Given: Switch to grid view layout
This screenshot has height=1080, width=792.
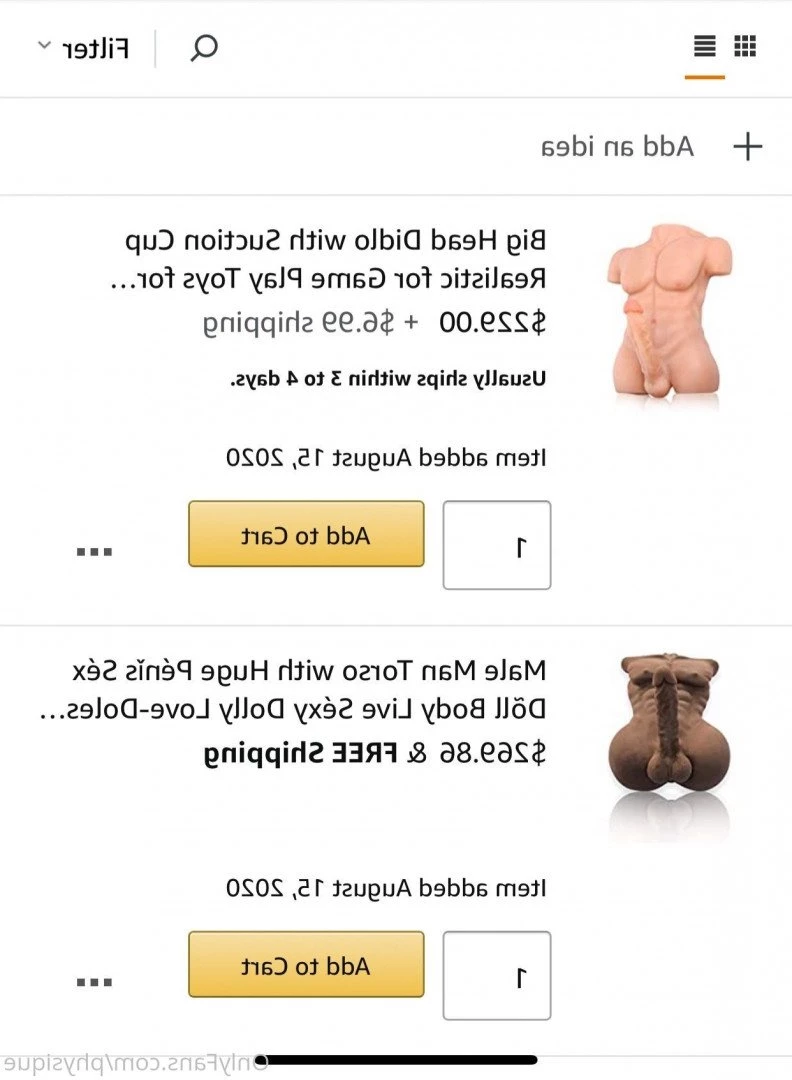Looking at the screenshot, I should (745, 46).
